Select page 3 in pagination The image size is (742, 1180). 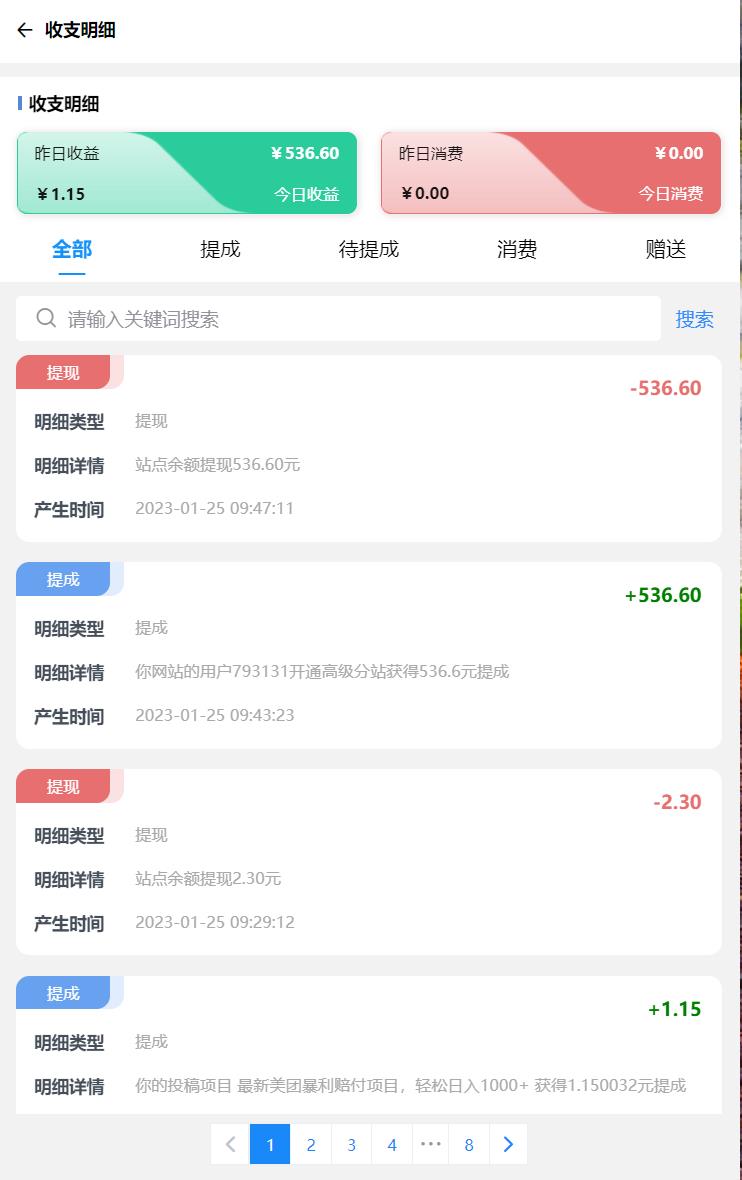coord(351,1144)
